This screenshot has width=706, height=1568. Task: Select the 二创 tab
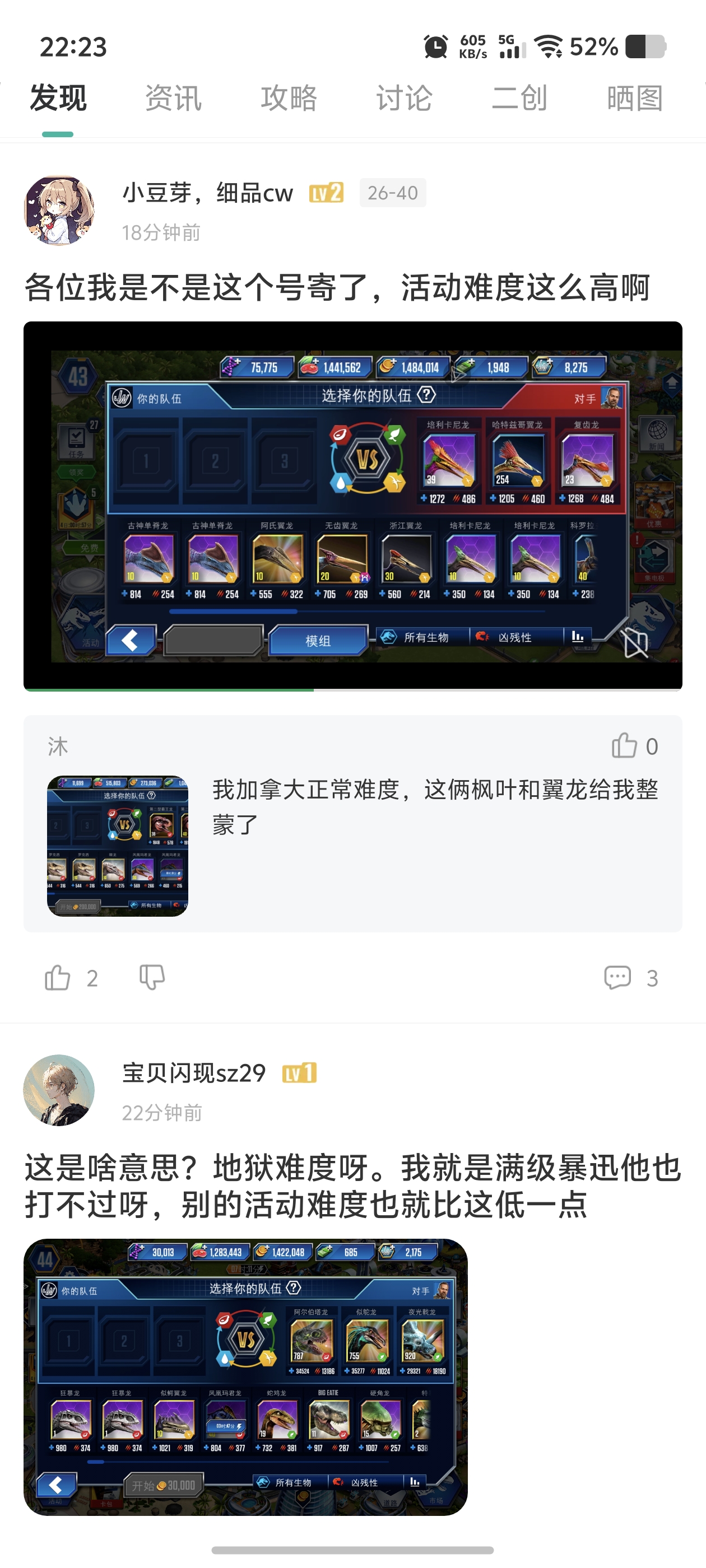click(519, 98)
